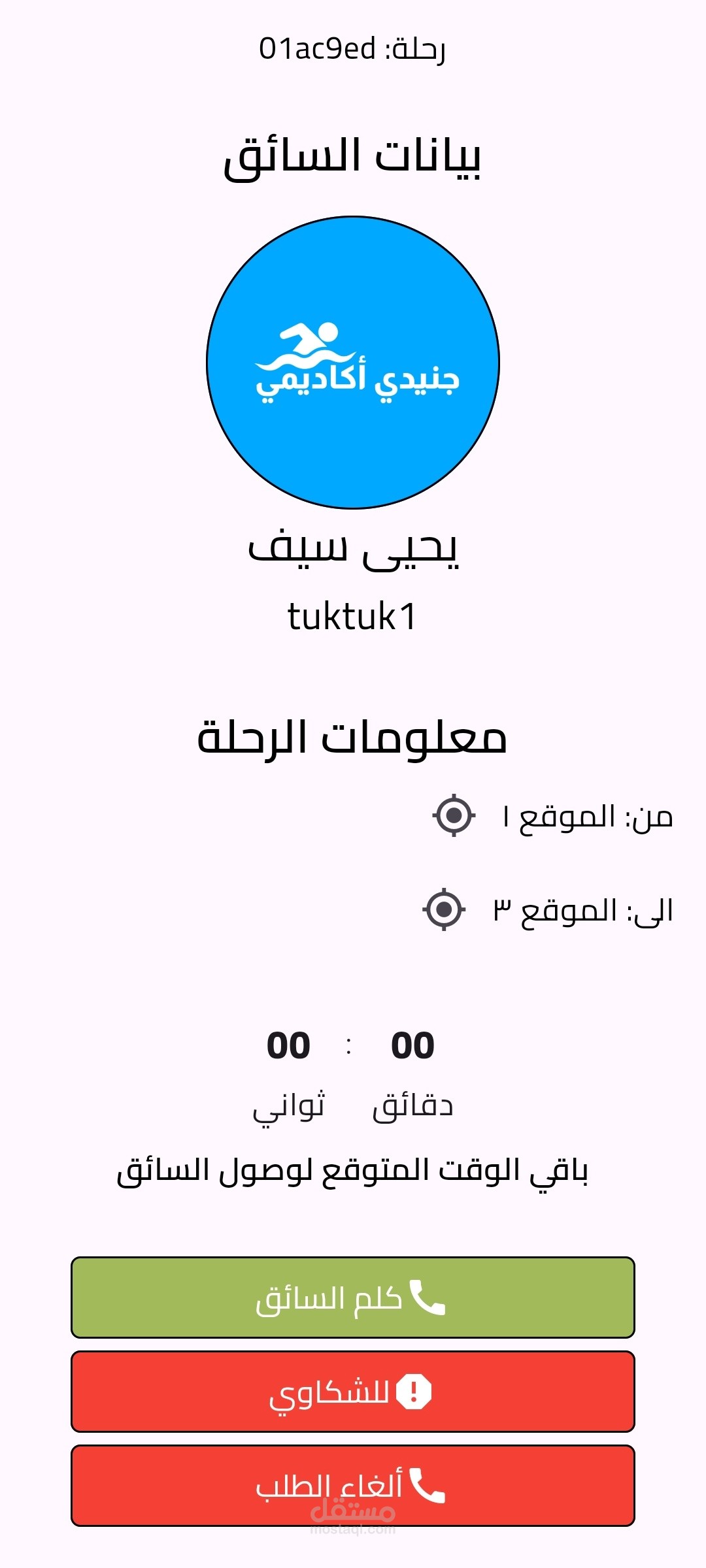Cancel the order with الغاء الطلب

point(353,1486)
